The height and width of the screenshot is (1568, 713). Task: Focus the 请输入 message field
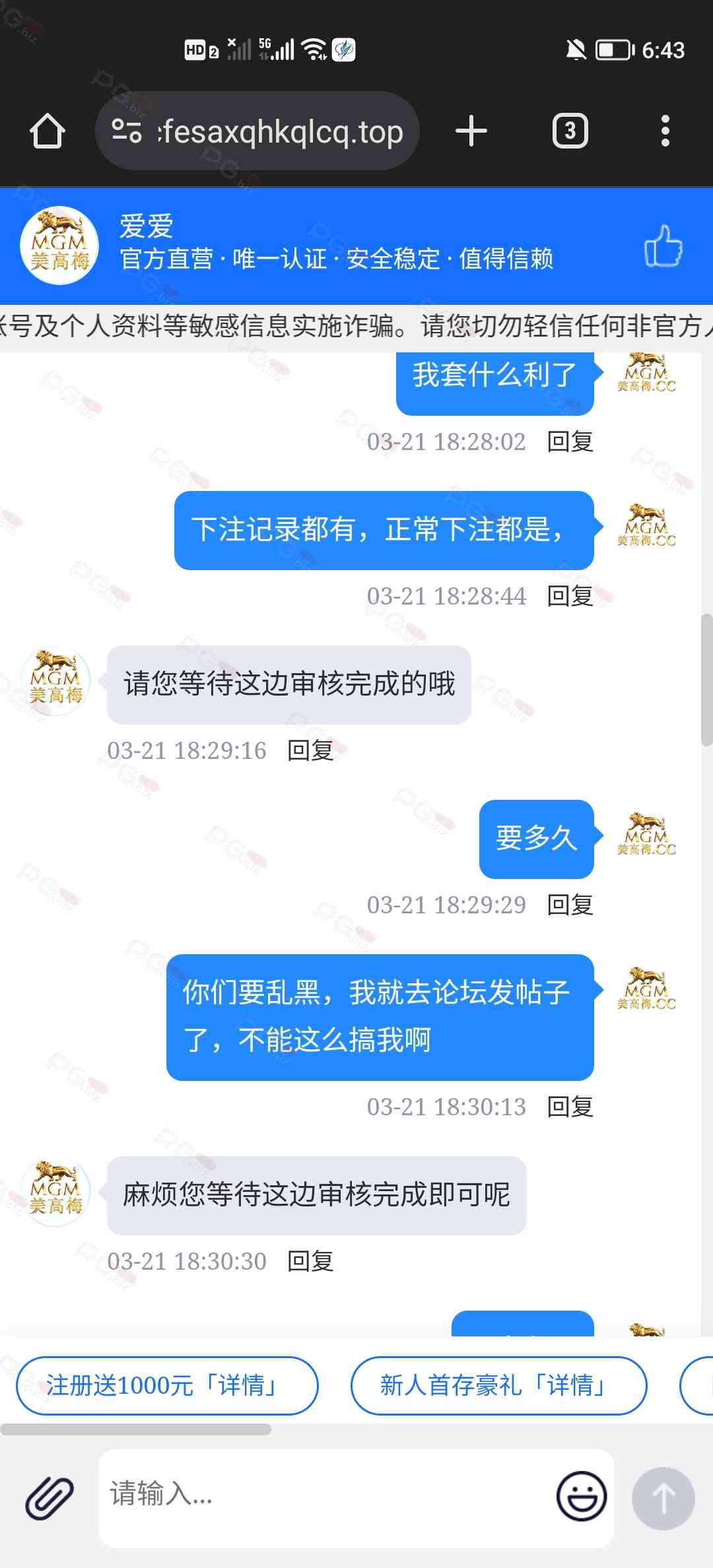(323, 1498)
